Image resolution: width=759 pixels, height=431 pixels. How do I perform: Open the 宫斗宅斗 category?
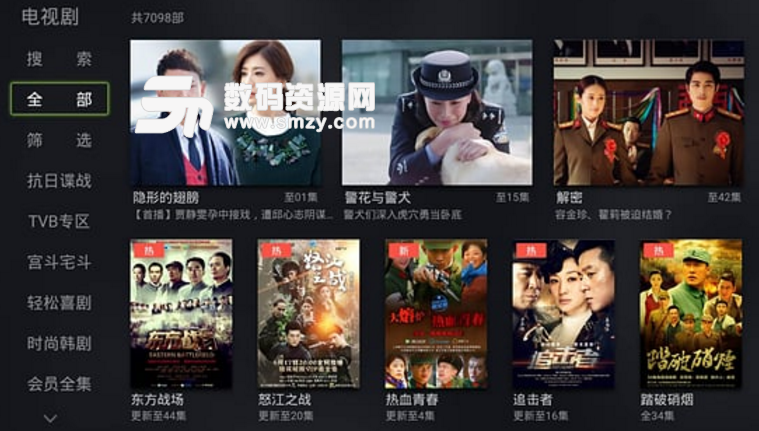(59, 262)
